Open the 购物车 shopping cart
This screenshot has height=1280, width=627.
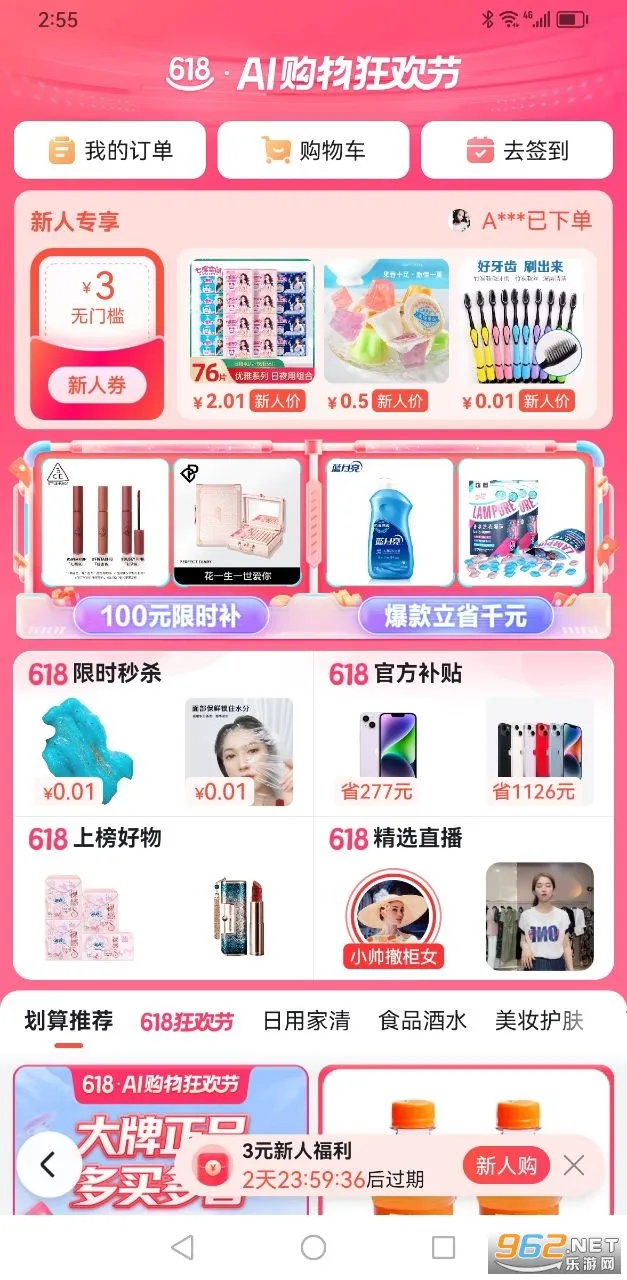point(313,151)
